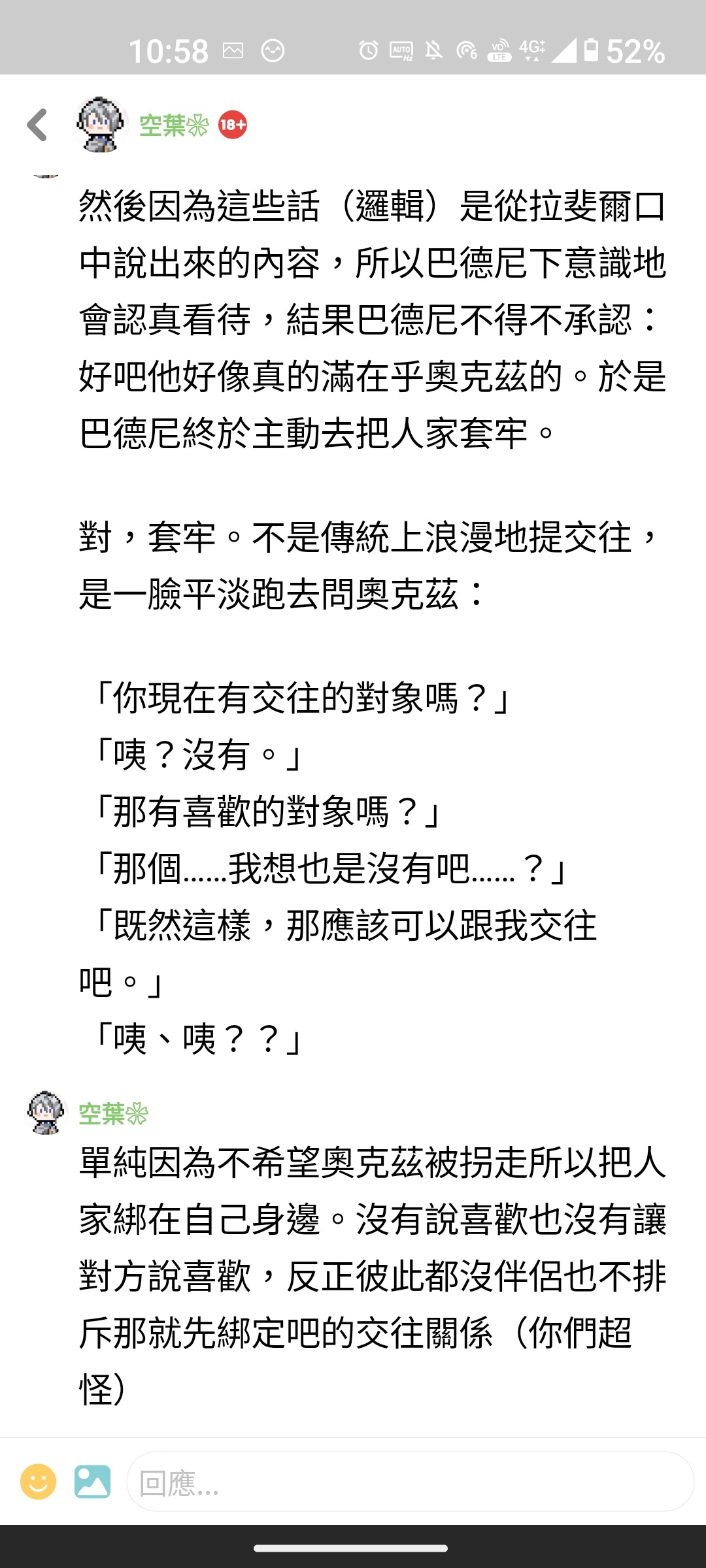Open the avatar beside the last reply
Screen dimensions: 706x1568
tap(46, 1113)
